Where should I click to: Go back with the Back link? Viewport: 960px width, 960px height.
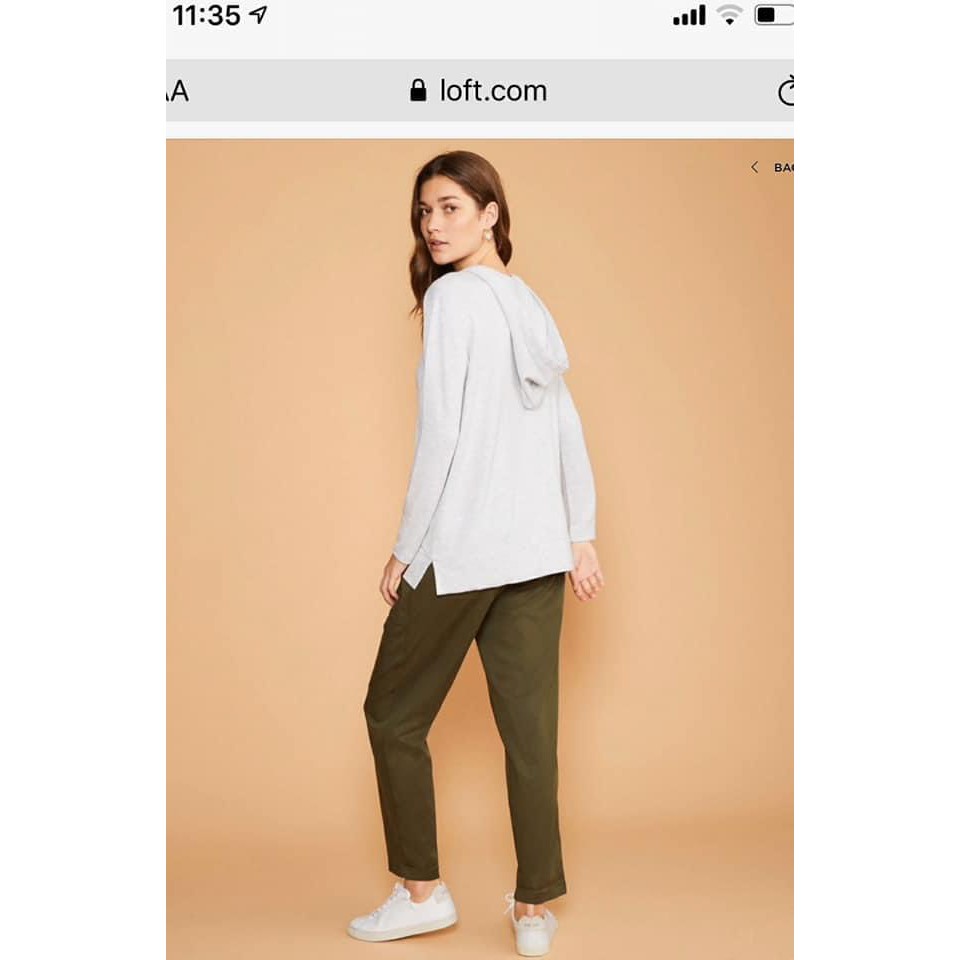click(x=776, y=167)
